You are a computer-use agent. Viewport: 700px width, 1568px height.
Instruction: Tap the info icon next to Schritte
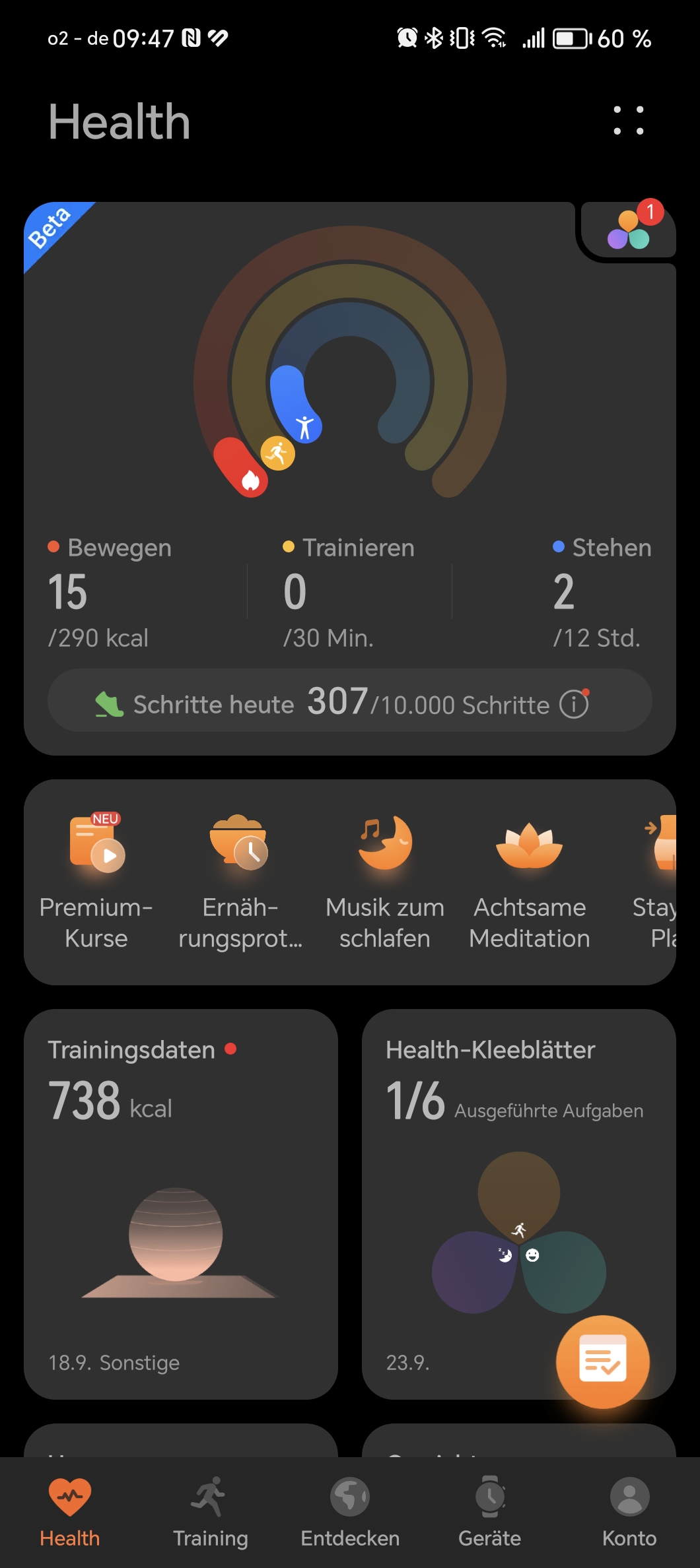tap(574, 703)
